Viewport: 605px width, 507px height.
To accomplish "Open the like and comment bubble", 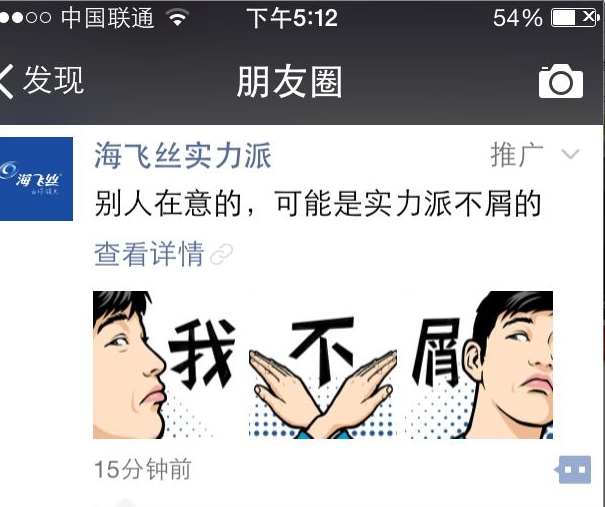I will tap(574, 468).
